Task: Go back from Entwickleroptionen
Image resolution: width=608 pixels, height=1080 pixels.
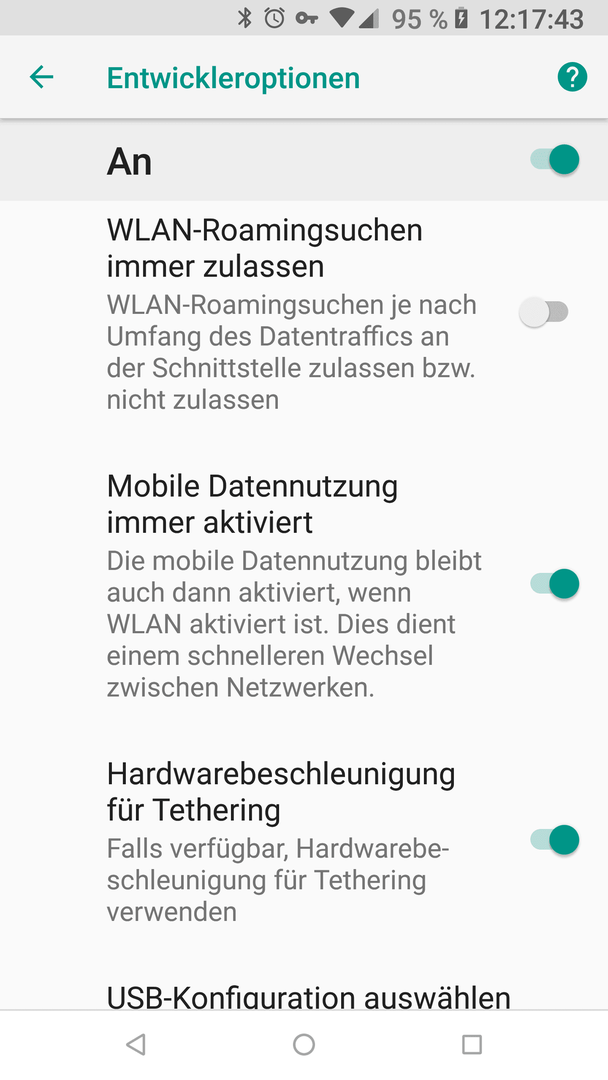Action: tap(41, 77)
